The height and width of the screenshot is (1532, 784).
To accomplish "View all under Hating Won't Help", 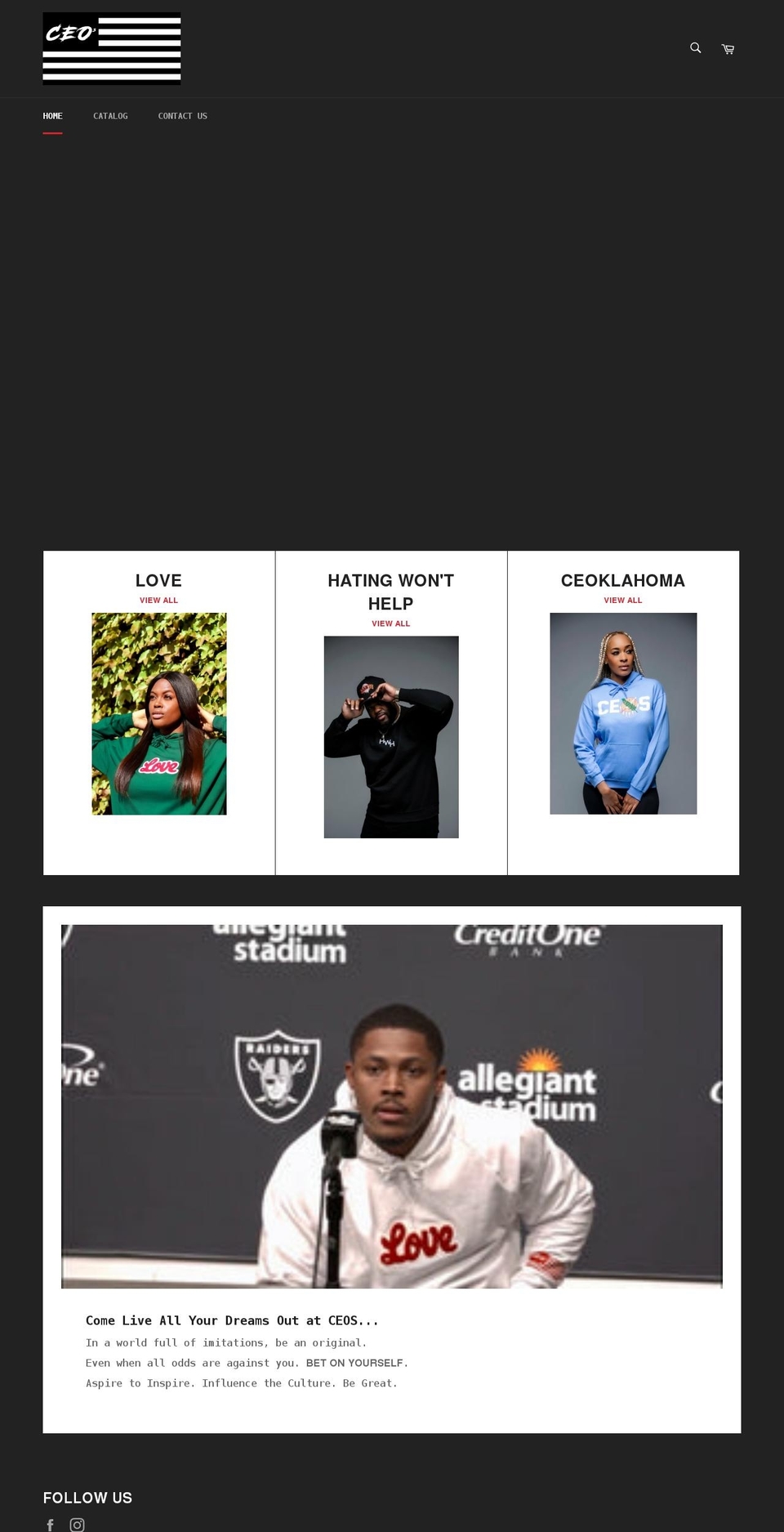I will (x=391, y=623).
